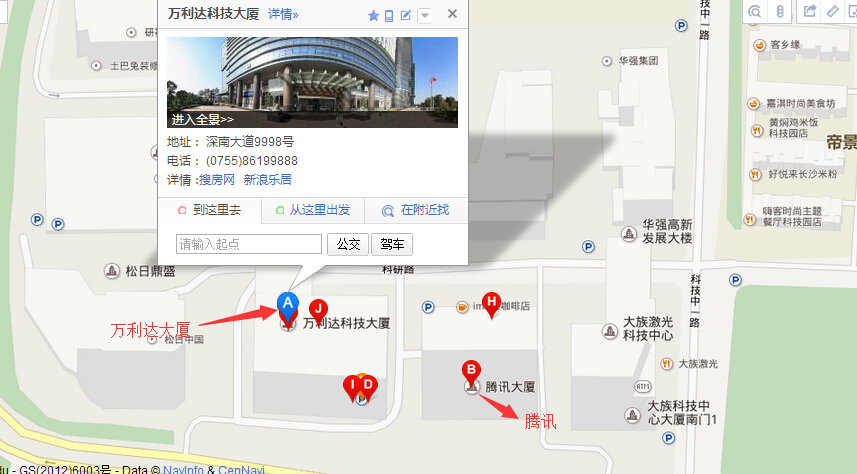The width and height of the screenshot is (857, 474).
Task: Get 驾车 driving directions
Action: click(392, 244)
